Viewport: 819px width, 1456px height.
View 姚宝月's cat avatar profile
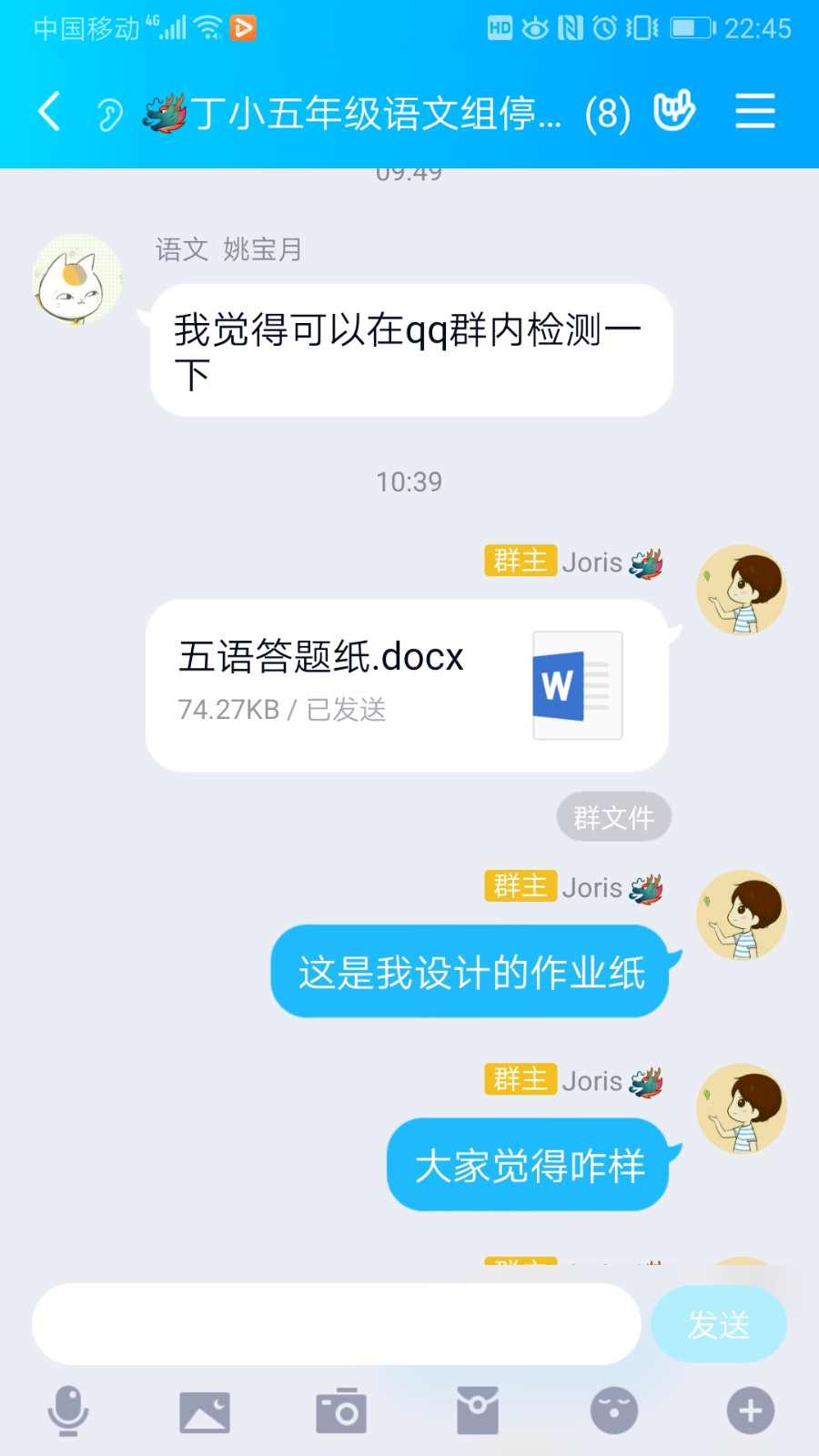[77, 278]
